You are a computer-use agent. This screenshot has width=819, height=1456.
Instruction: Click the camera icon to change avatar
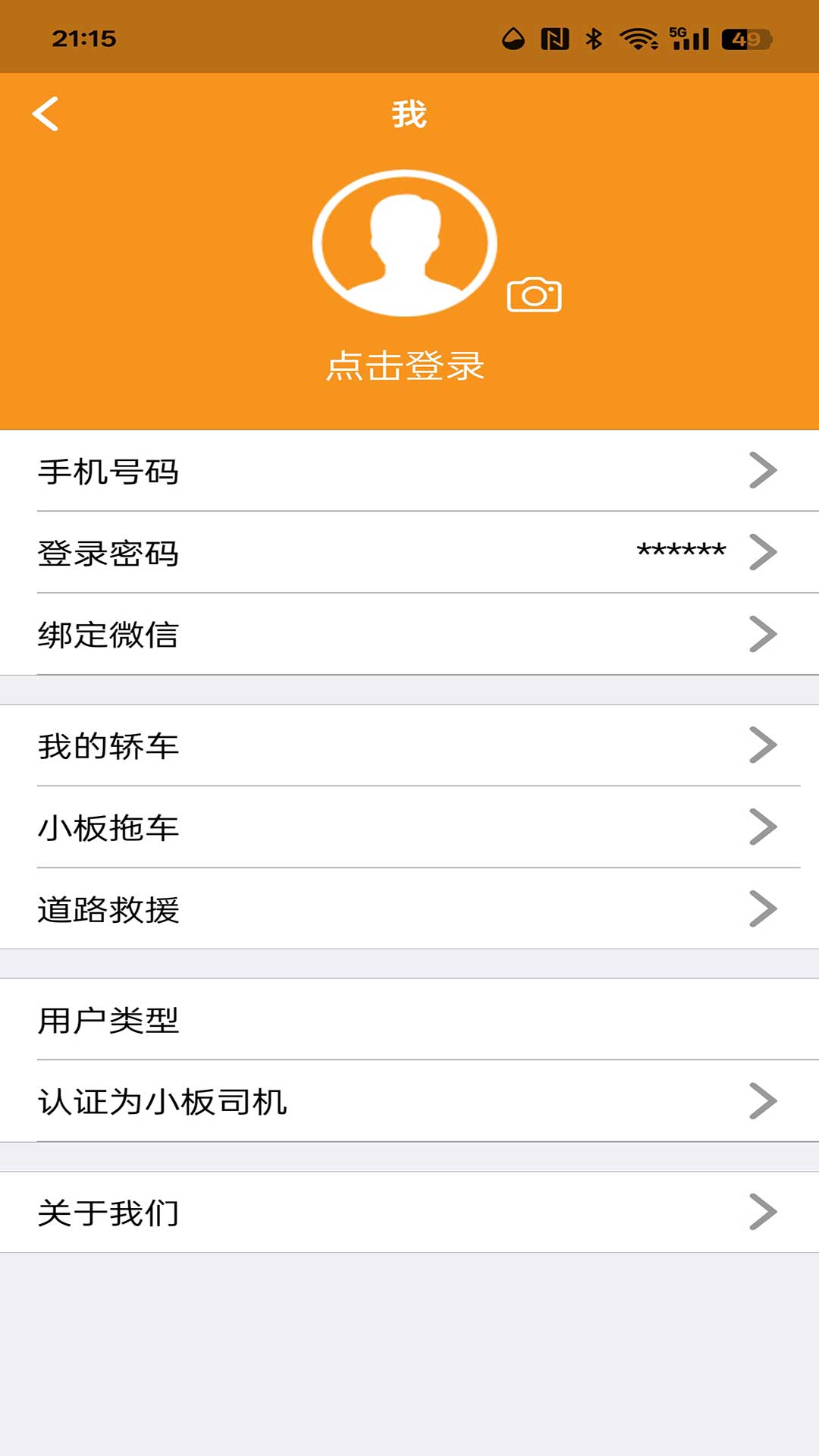coord(533,294)
